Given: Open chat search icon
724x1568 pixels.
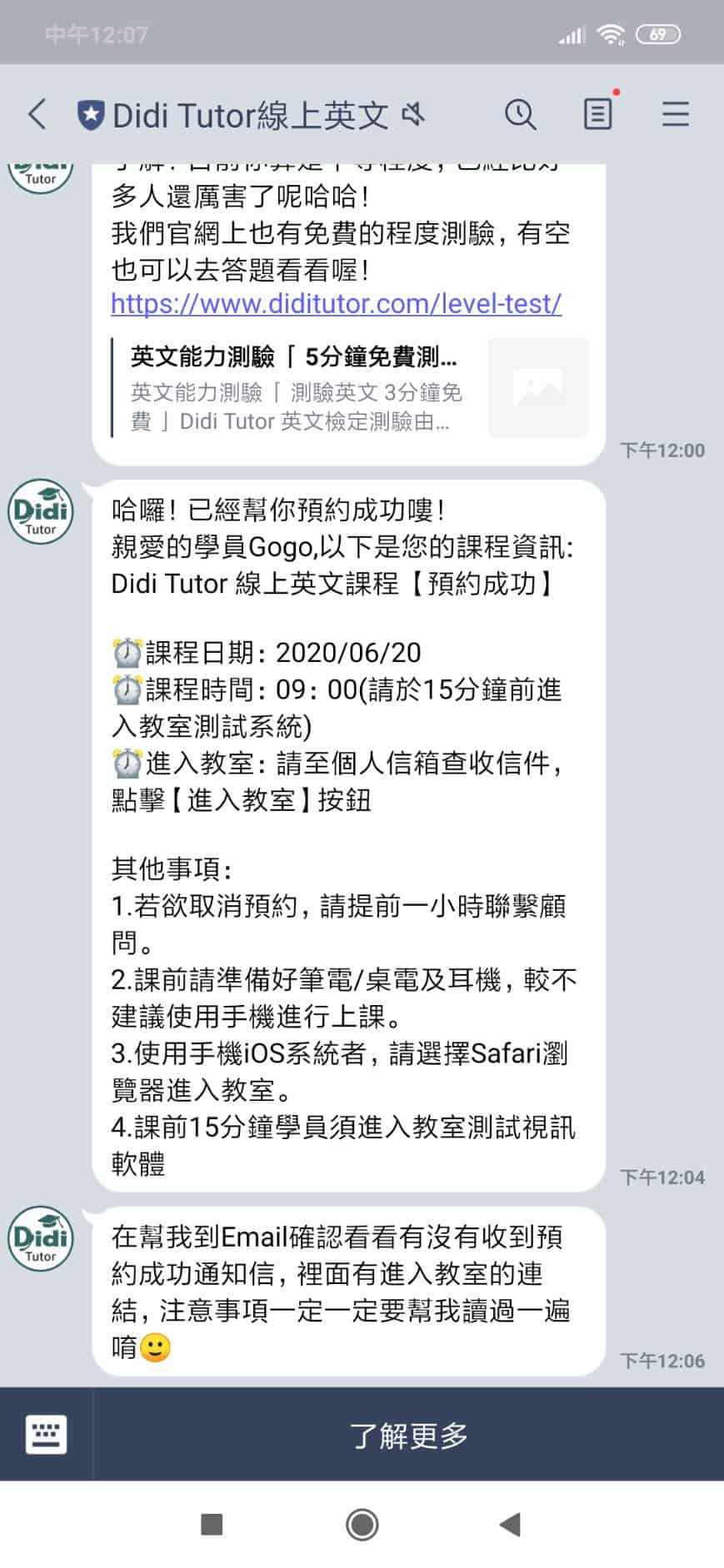Looking at the screenshot, I should point(521,114).
